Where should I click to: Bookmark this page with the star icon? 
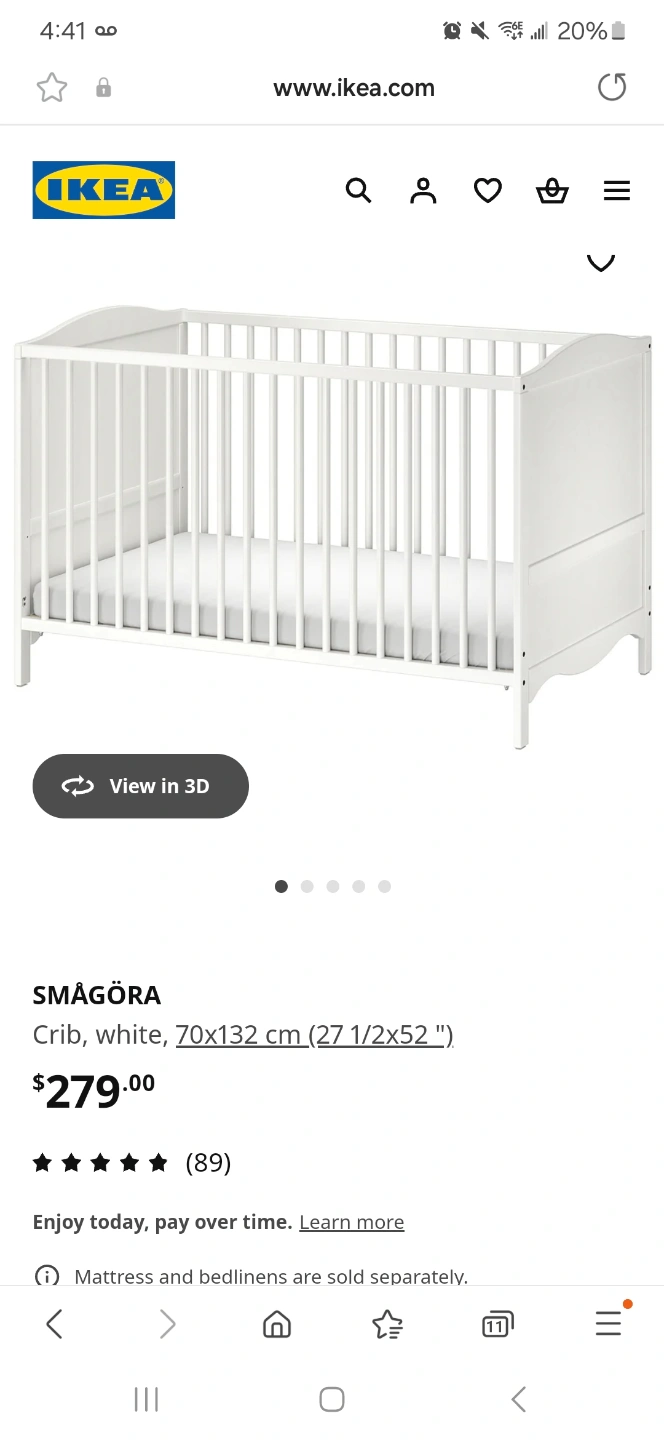(x=52, y=88)
